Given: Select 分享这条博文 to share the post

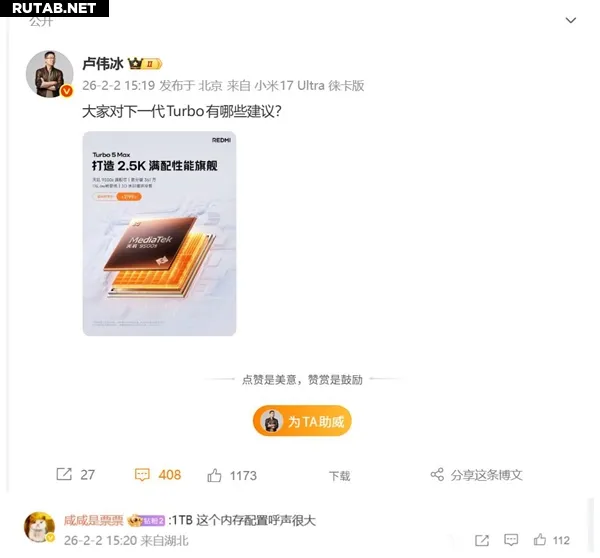Looking at the screenshot, I should point(476,475).
